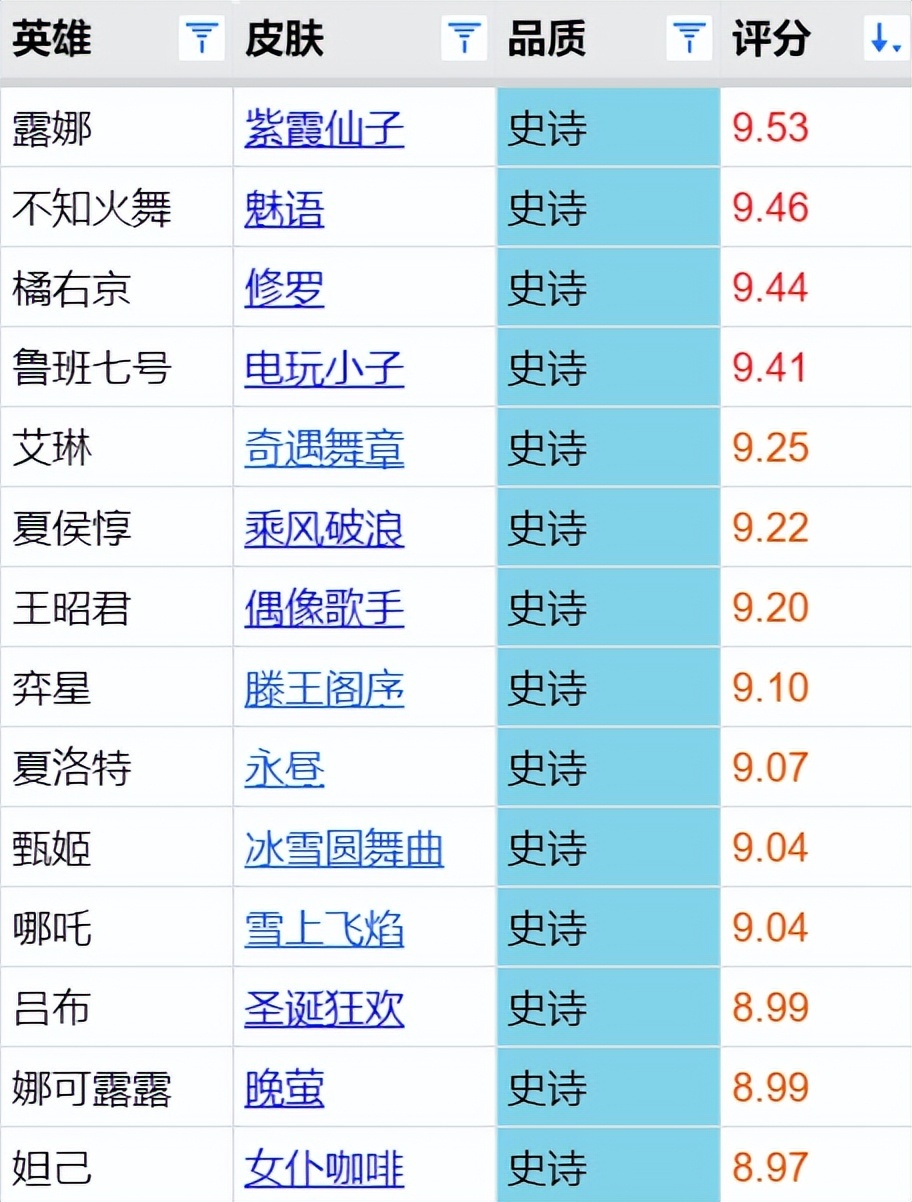Open the 电玩小子 skin link

[324, 369]
